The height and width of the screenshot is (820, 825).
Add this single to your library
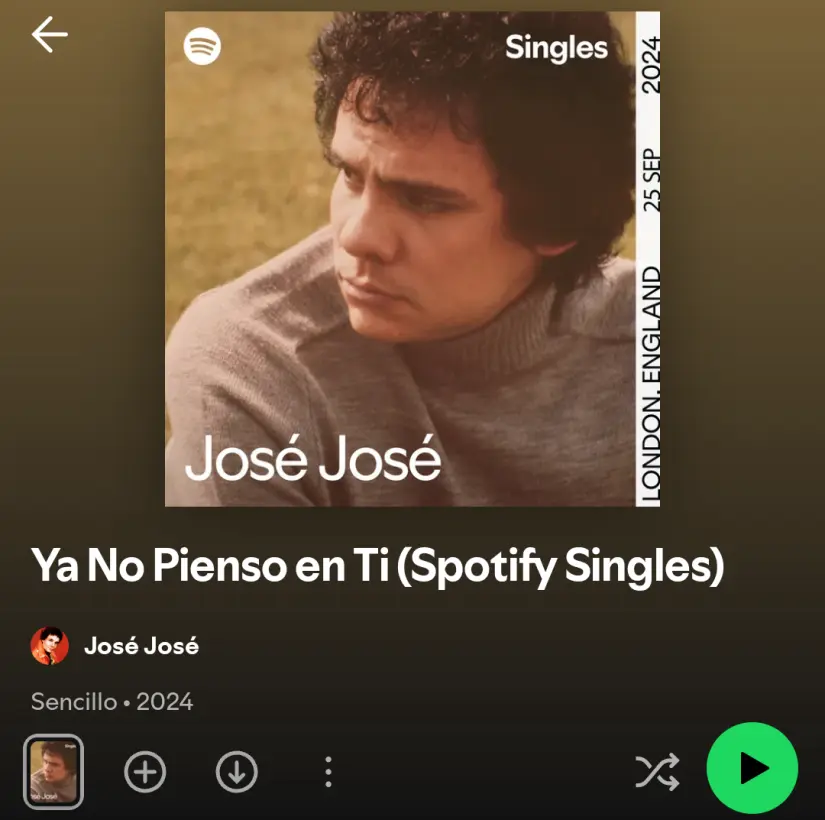point(145,771)
